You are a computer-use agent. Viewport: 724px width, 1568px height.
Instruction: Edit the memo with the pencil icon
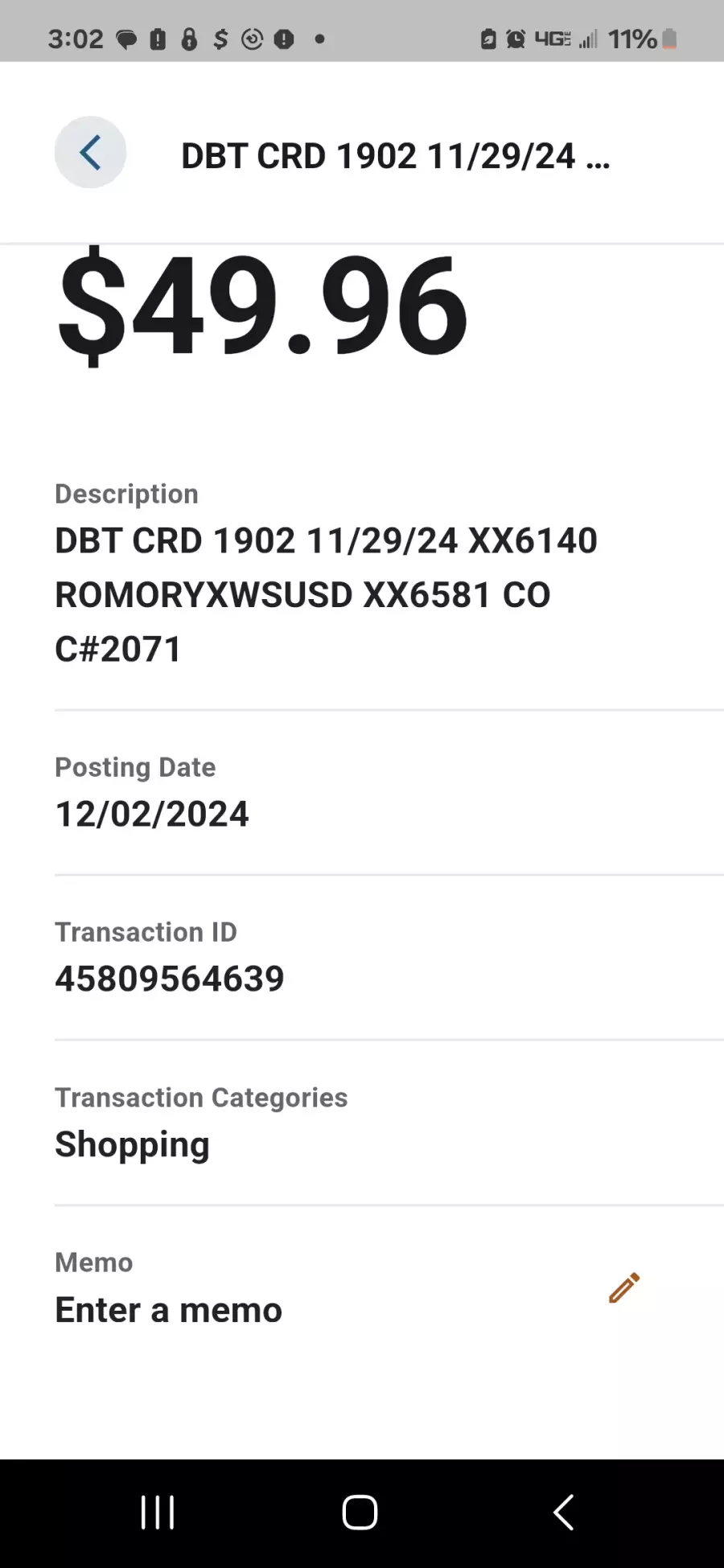624,1287
